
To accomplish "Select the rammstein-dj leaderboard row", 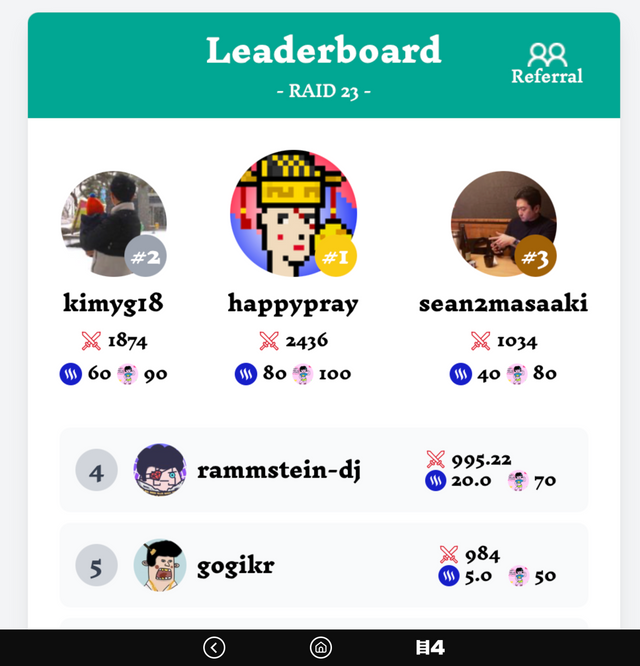I will [x=323, y=470].
